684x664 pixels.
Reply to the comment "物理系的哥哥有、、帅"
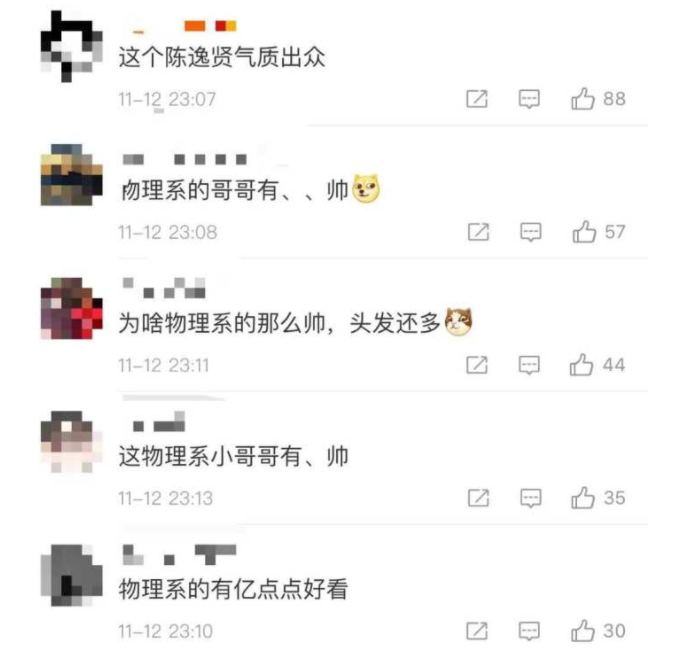click(x=531, y=231)
